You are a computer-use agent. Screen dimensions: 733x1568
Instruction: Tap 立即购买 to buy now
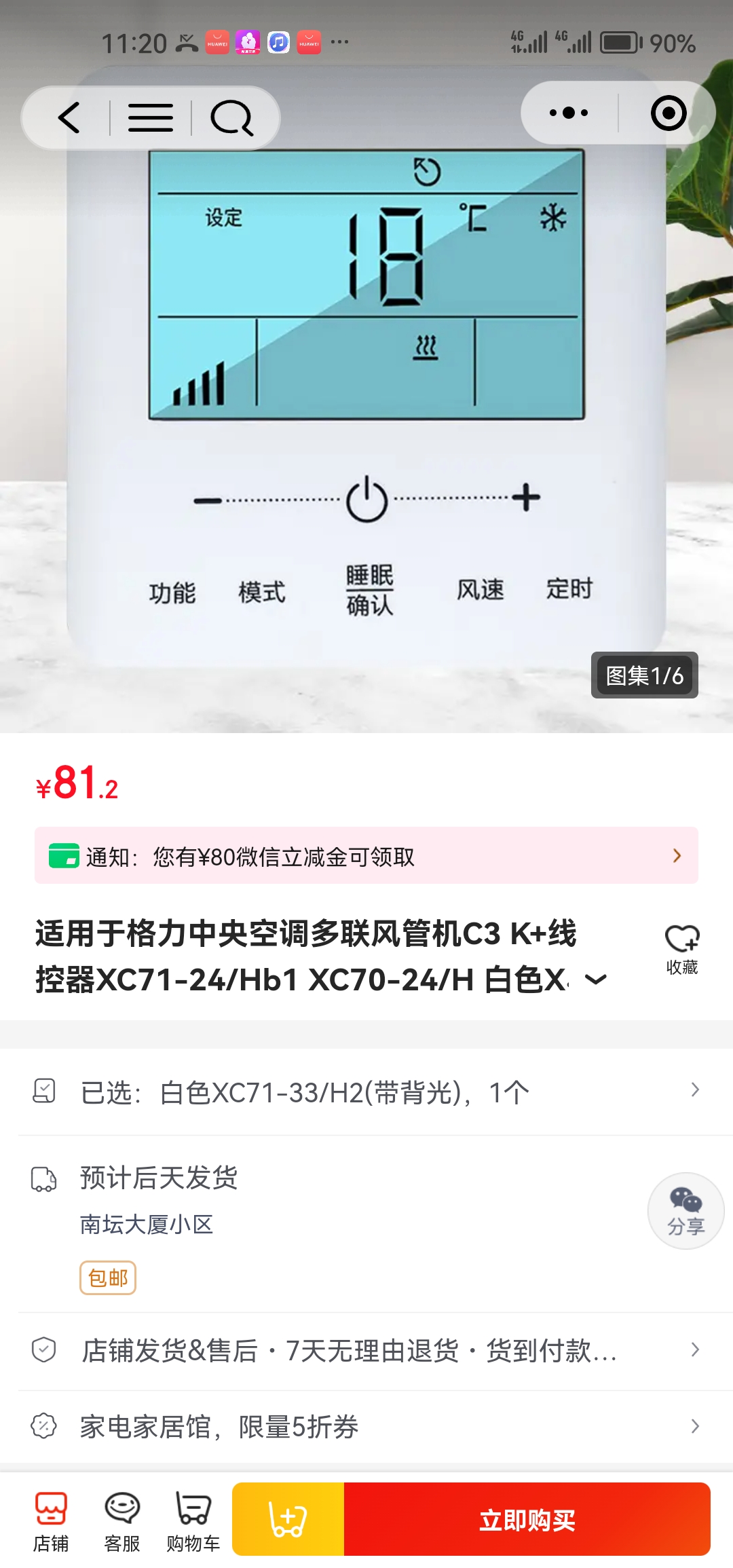click(x=527, y=1519)
